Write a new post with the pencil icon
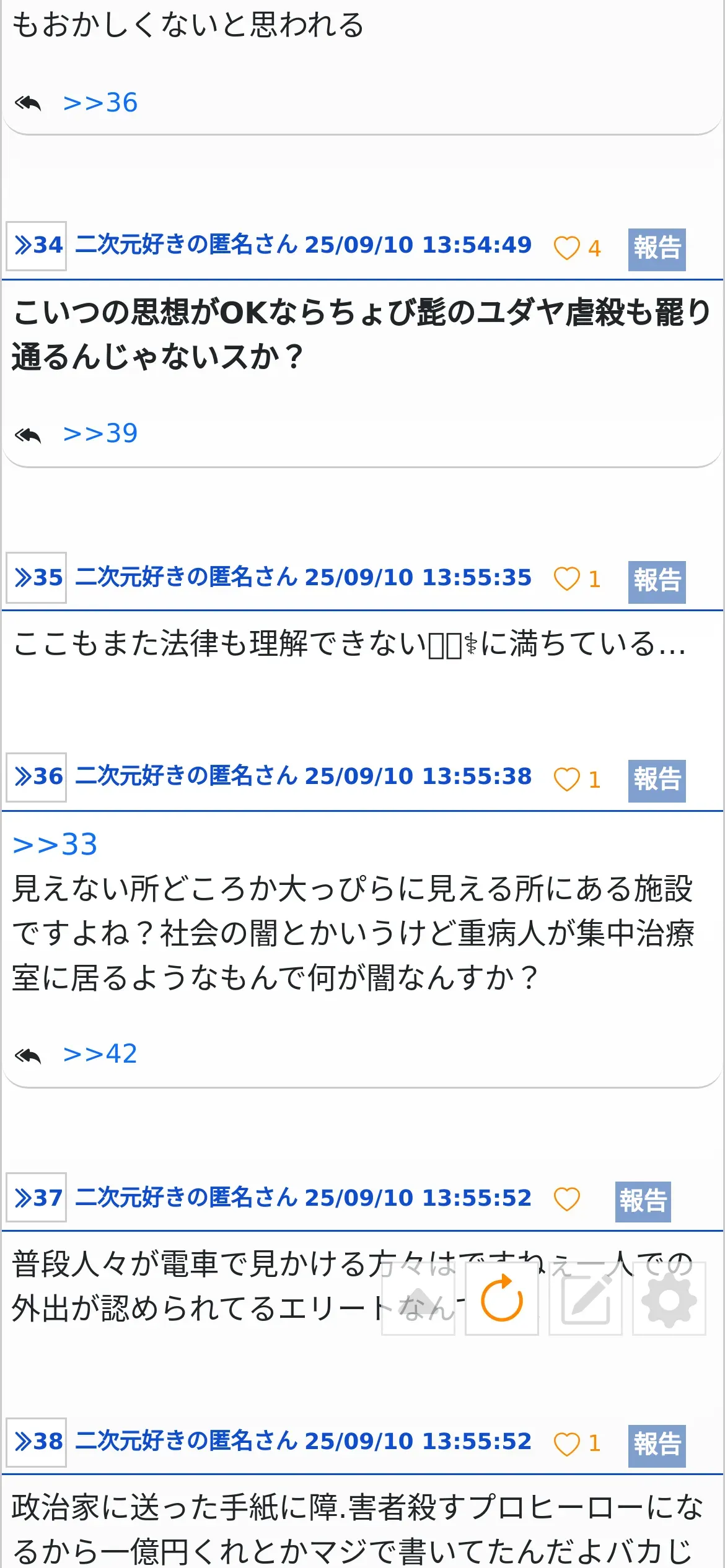The height and width of the screenshot is (1568, 725). tap(585, 1299)
